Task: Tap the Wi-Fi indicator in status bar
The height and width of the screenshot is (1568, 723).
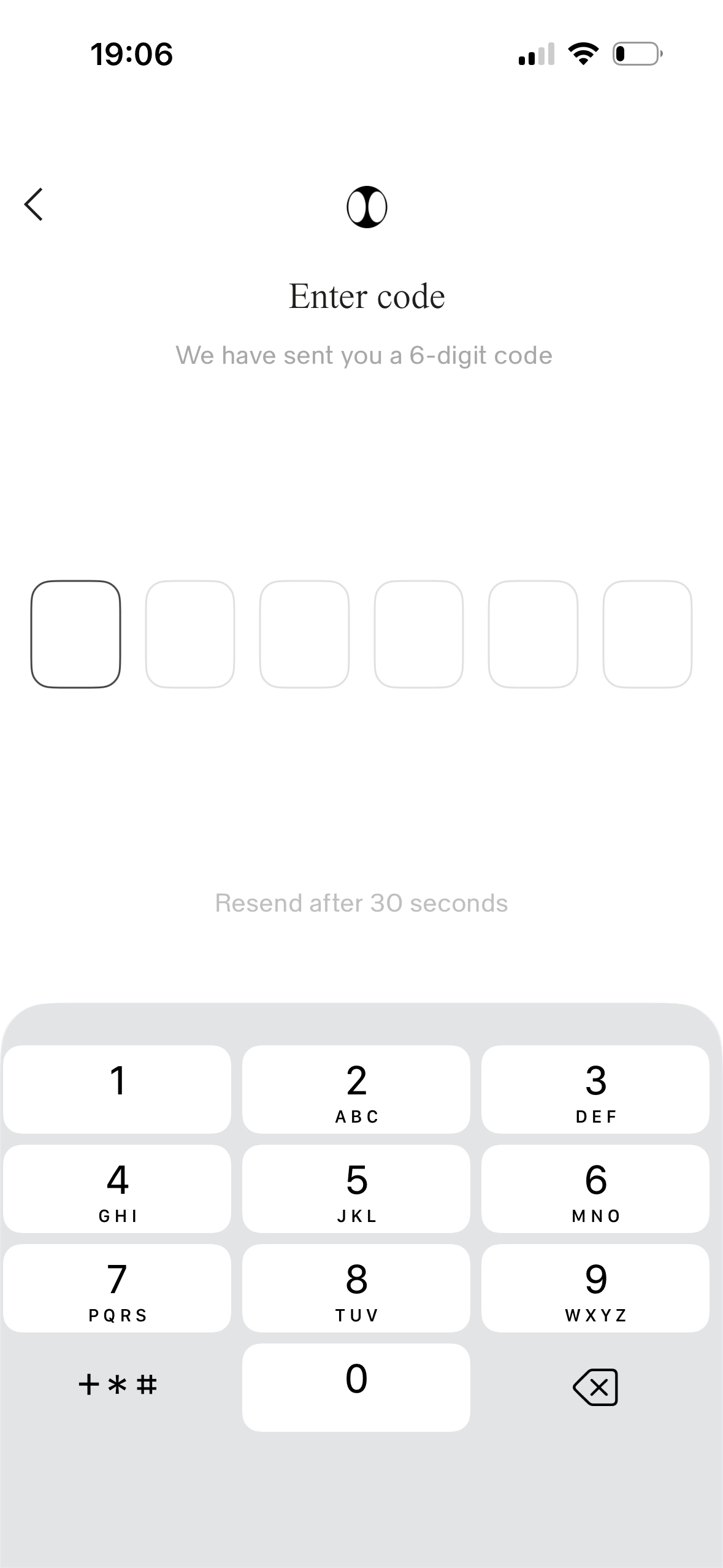Action: click(583, 55)
